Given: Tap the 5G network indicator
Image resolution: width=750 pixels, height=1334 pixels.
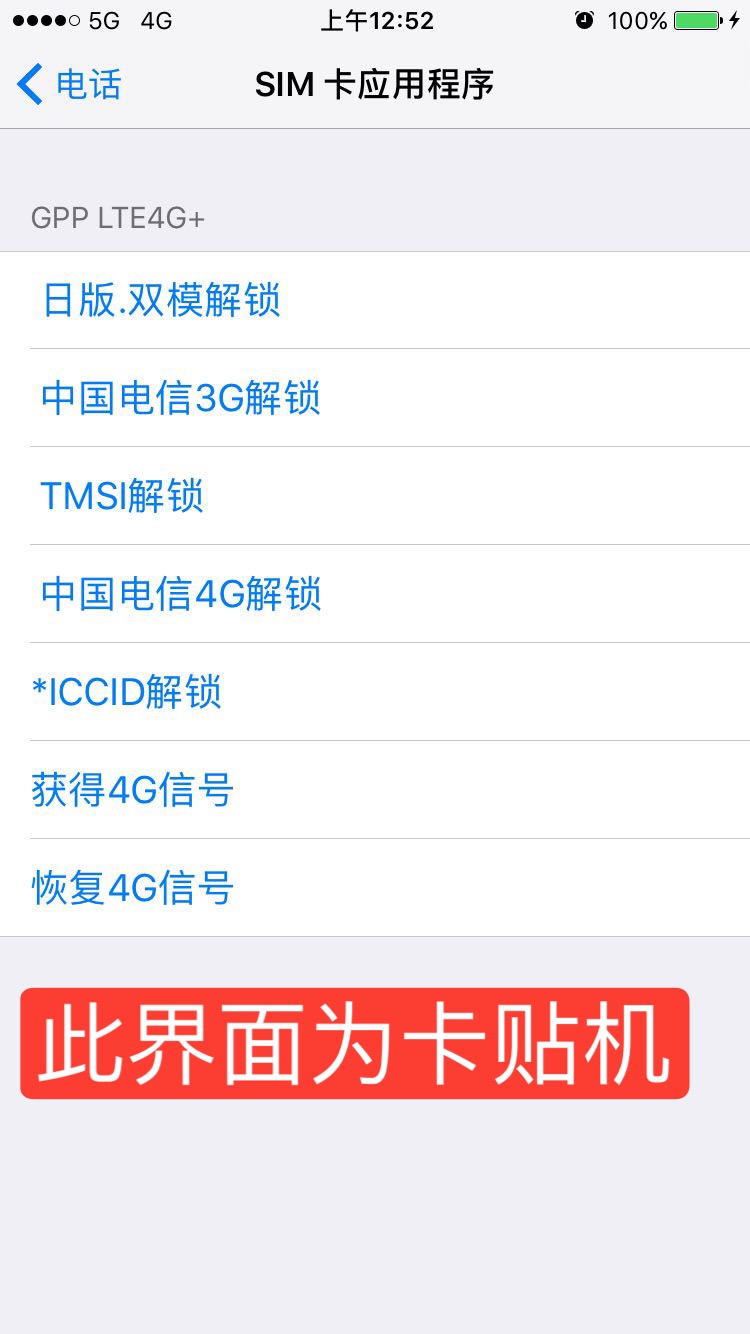Looking at the screenshot, I should point(103,19).
